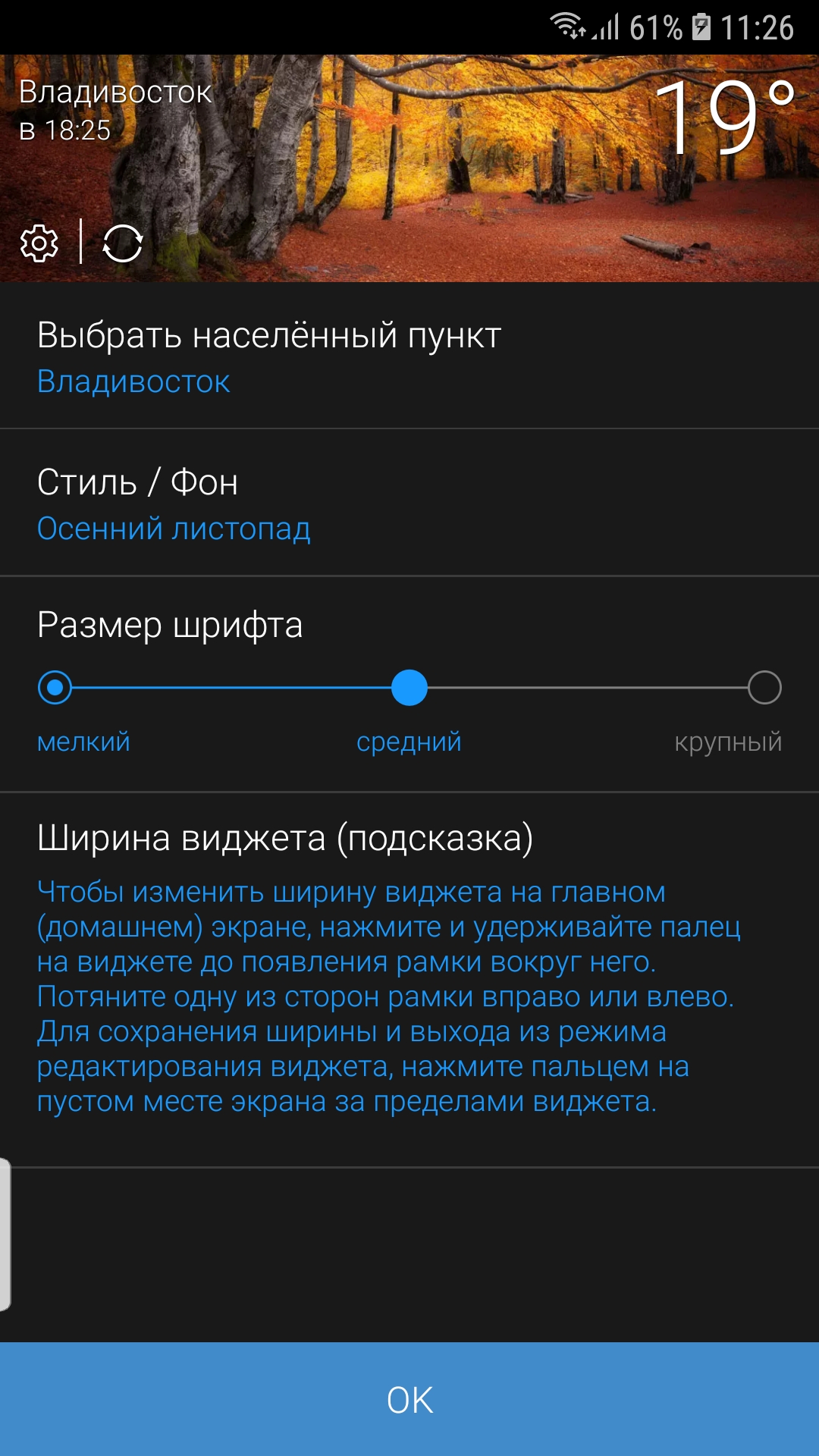Select мелкий font size
819x1456 pixels.
55,688
